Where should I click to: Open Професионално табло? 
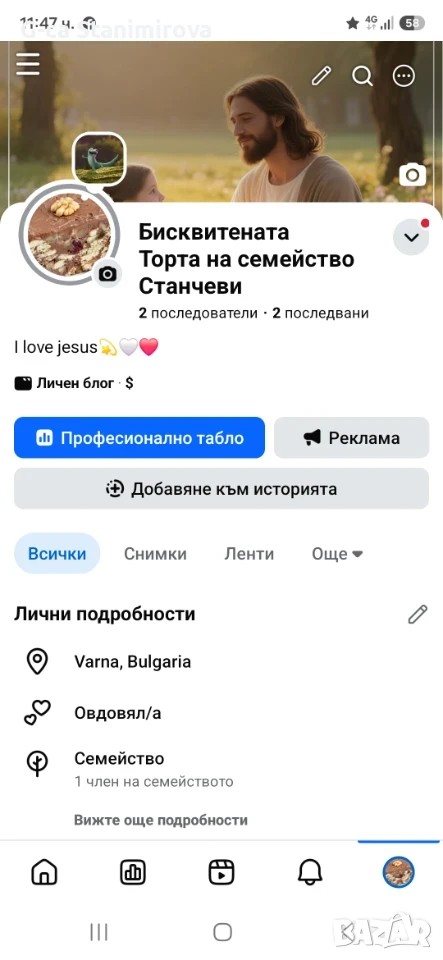[x=140, y=438]
